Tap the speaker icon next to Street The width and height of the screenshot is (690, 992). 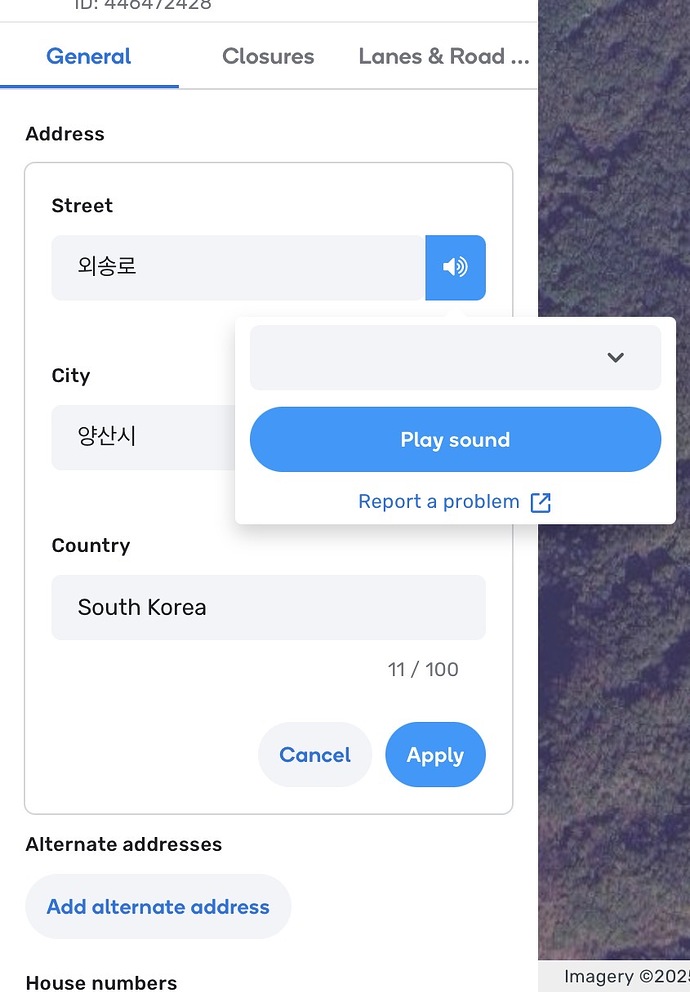pyautogui.click(x=455, y=267)
